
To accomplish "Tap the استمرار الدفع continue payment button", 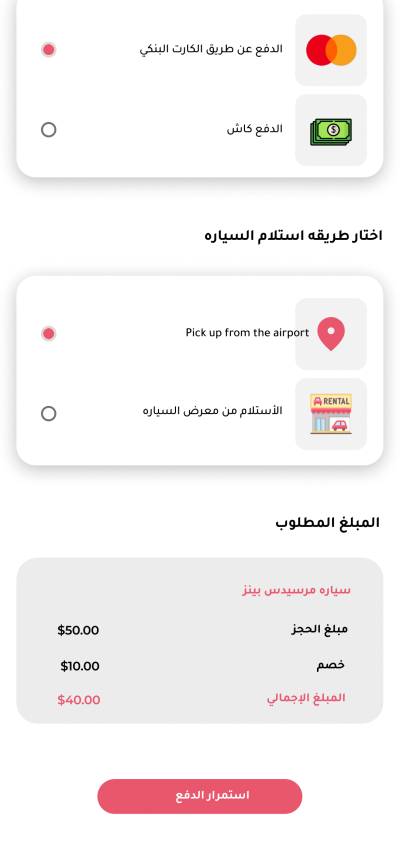I will tap(200, 796).
